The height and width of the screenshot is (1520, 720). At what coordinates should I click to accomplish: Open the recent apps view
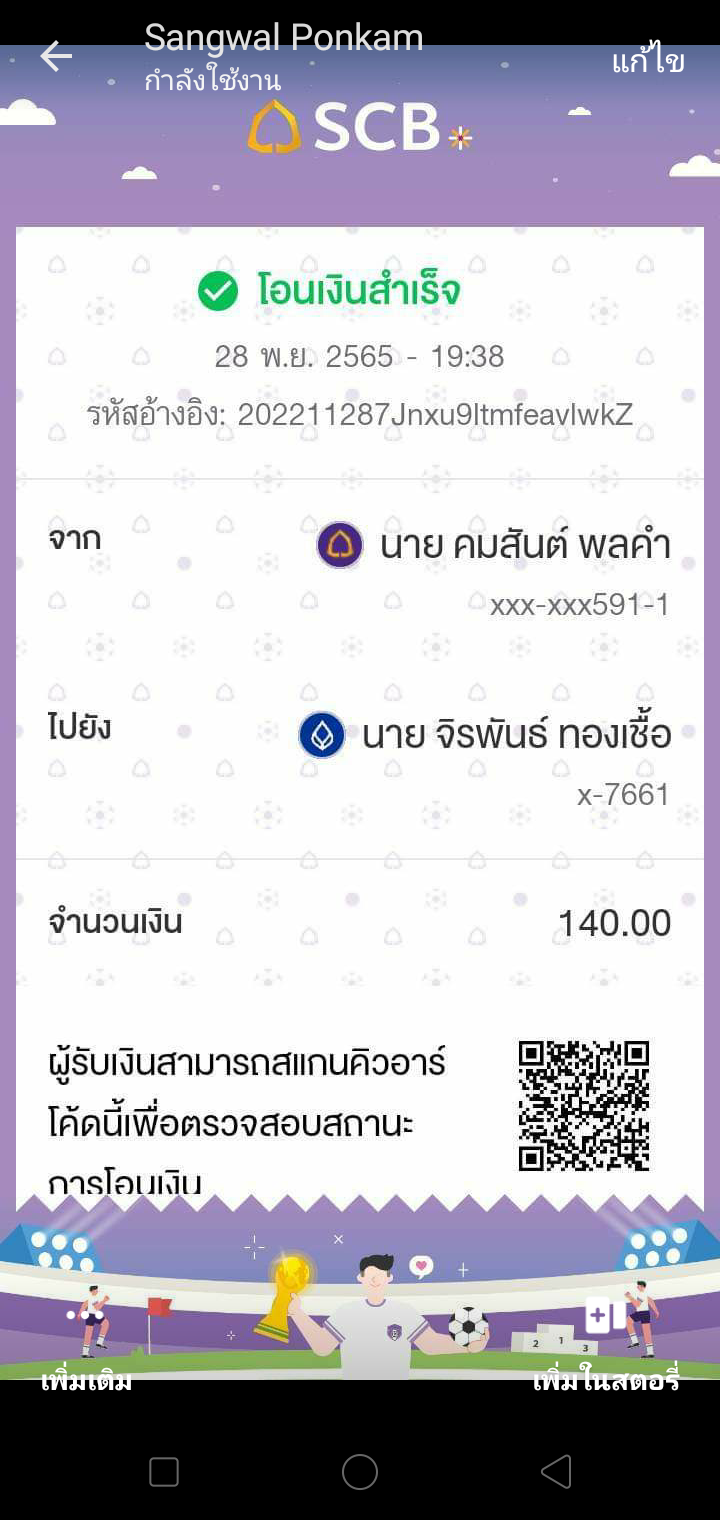pyautogui.click(x=164, y=1471)
